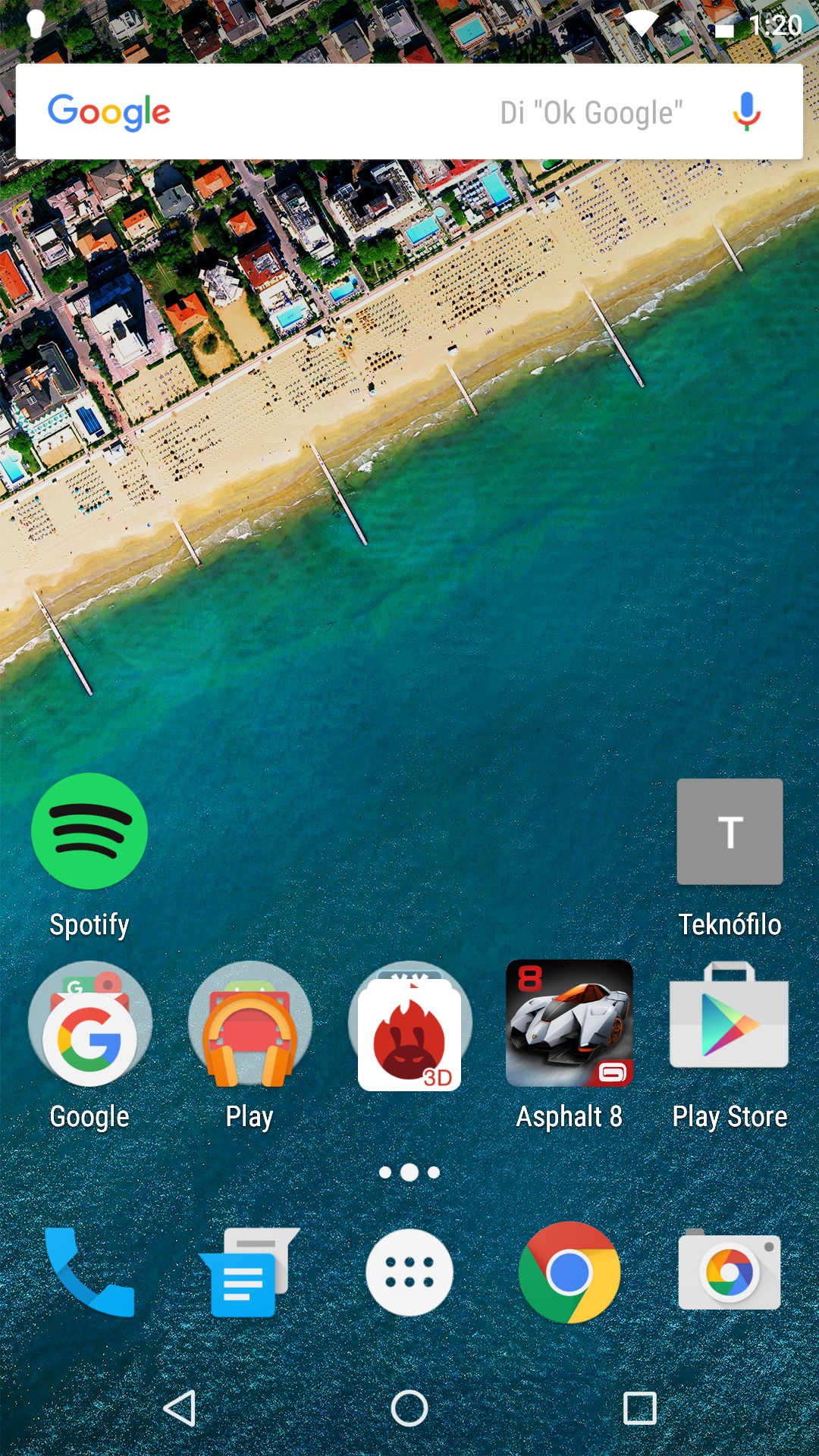Open the folder with the 3D benchmark app
This screenshot has height=1456, width=819.
click(409, 1025)
